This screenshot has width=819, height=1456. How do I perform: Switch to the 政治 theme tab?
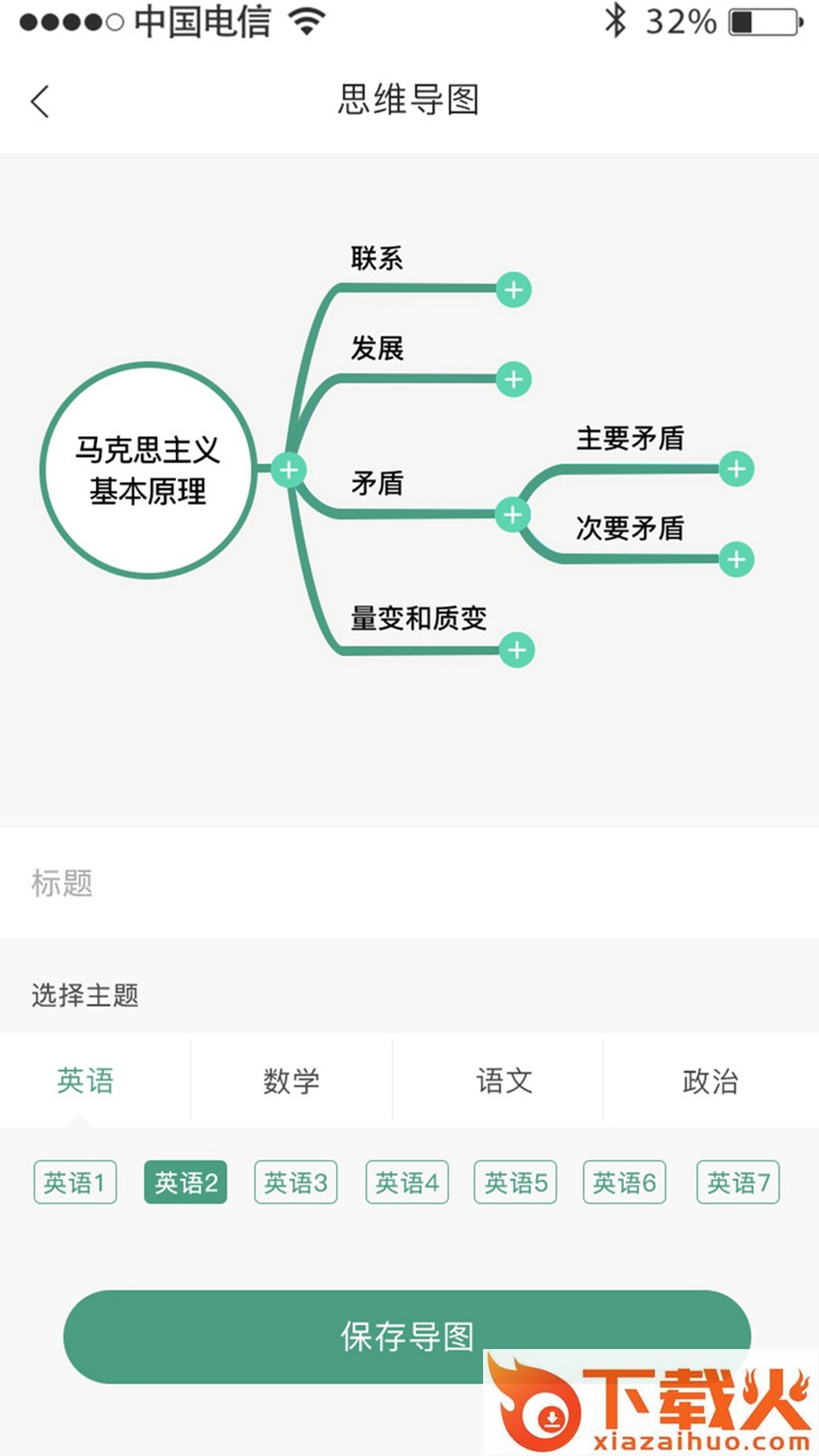711,1081
